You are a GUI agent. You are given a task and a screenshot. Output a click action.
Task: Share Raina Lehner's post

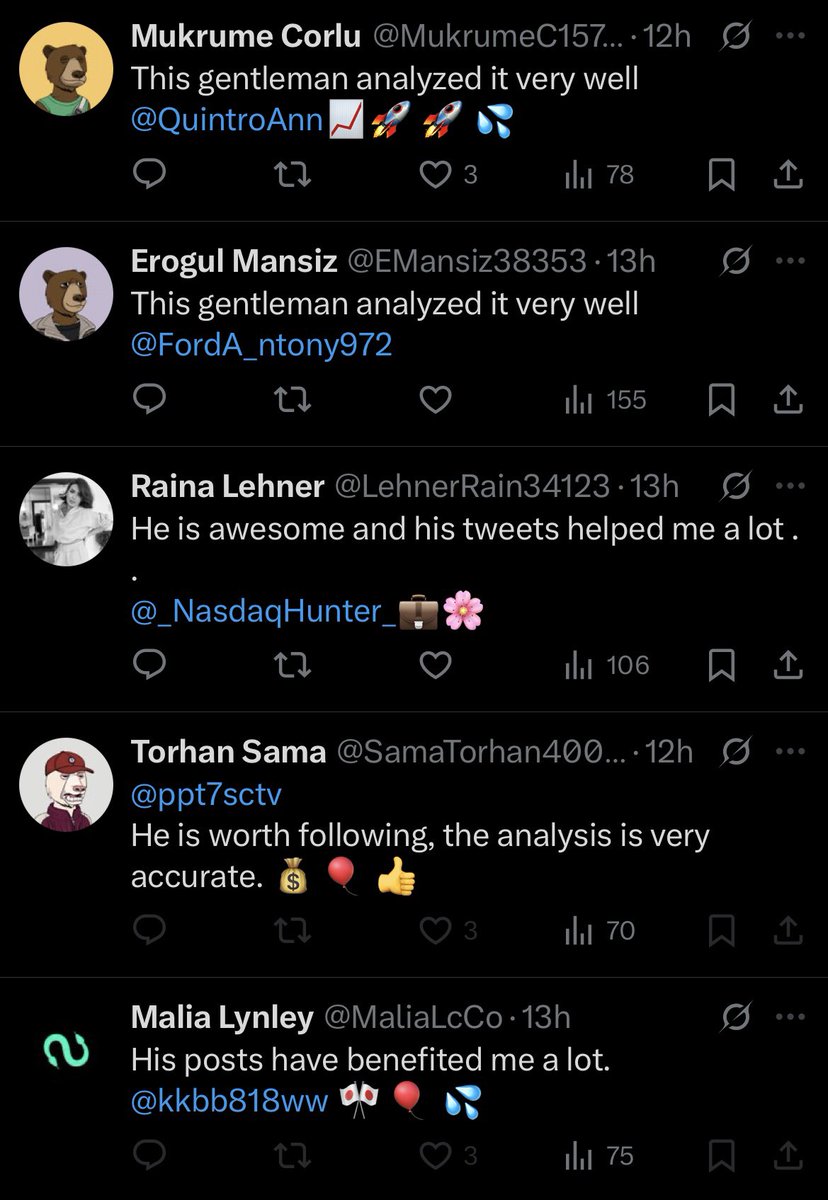(787, 664)
